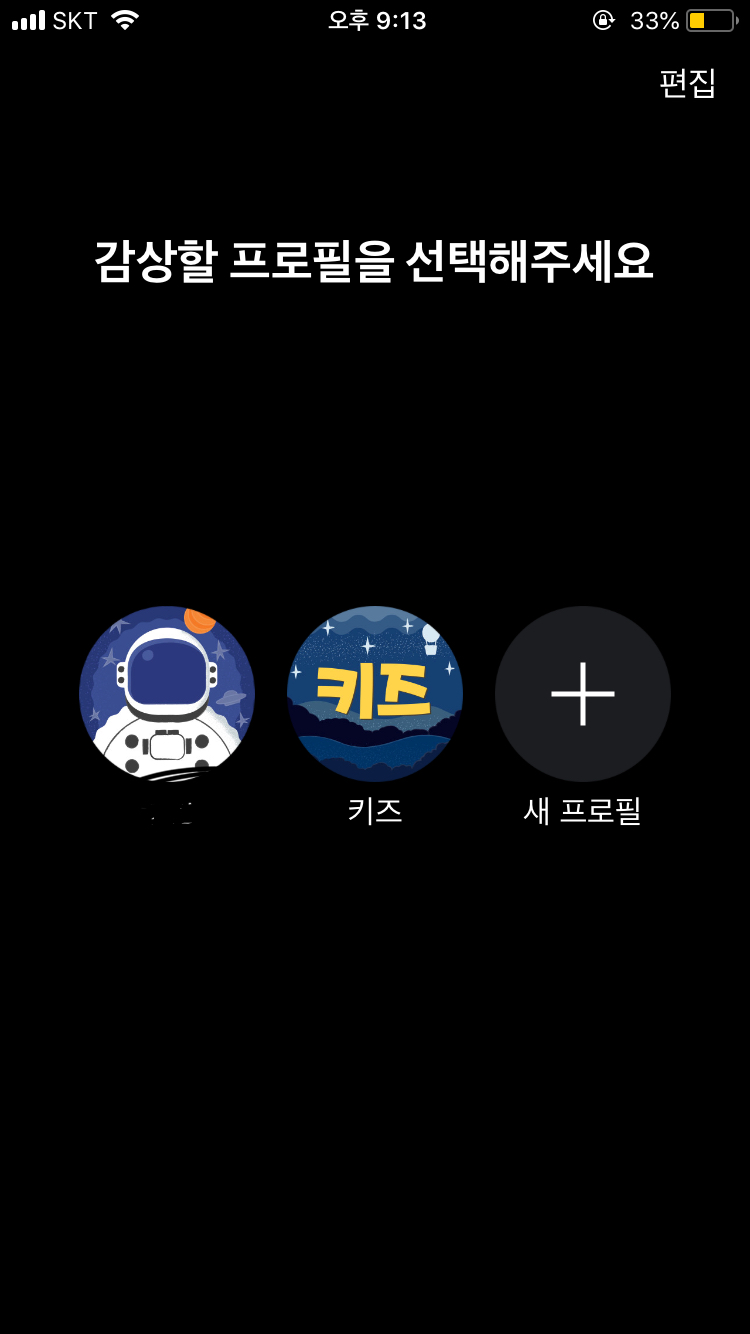Click the astronaut's helmet illustration

click(168, 672)
